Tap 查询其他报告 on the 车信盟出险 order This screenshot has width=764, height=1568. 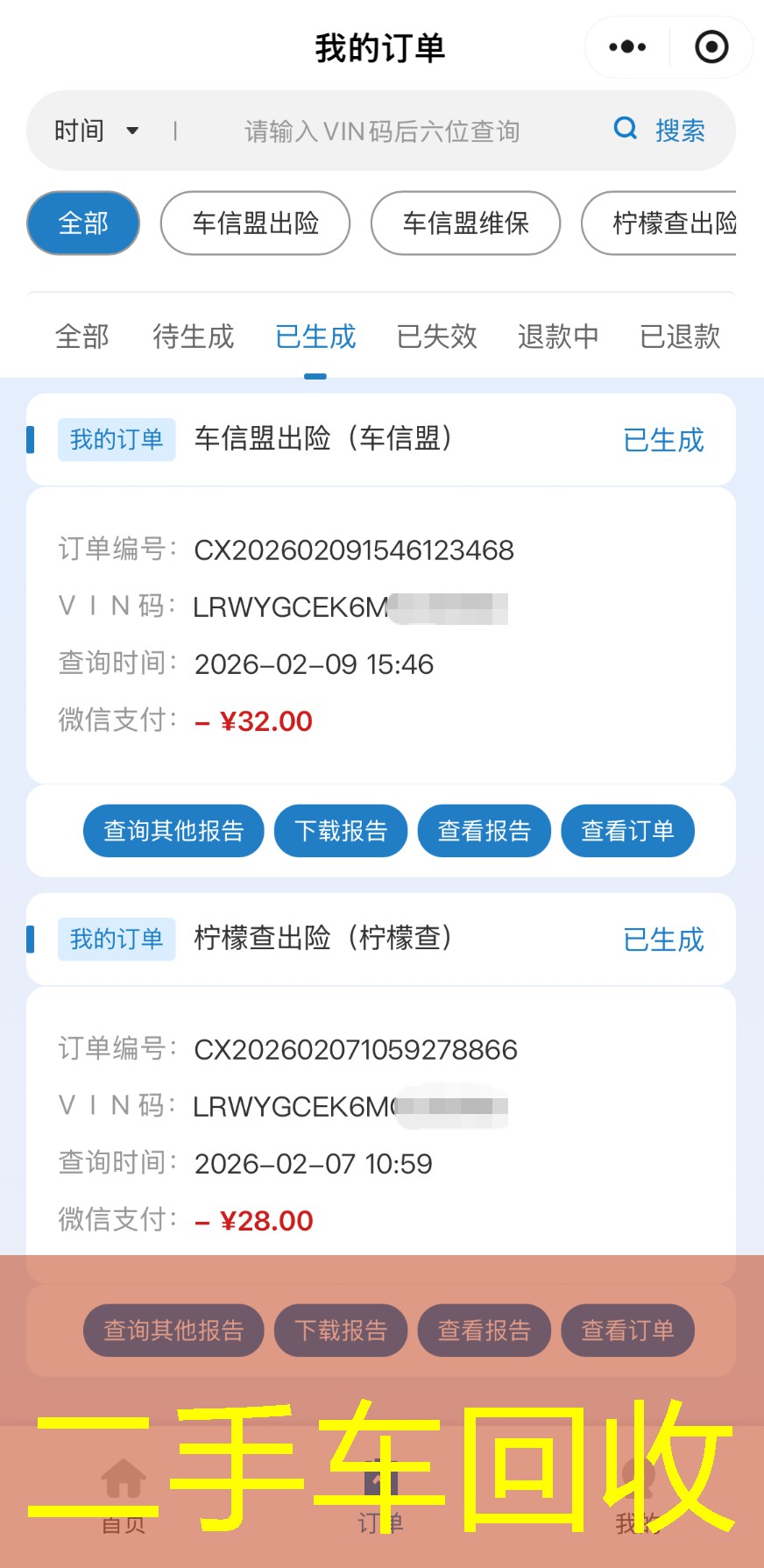click(x=173, y=831)
